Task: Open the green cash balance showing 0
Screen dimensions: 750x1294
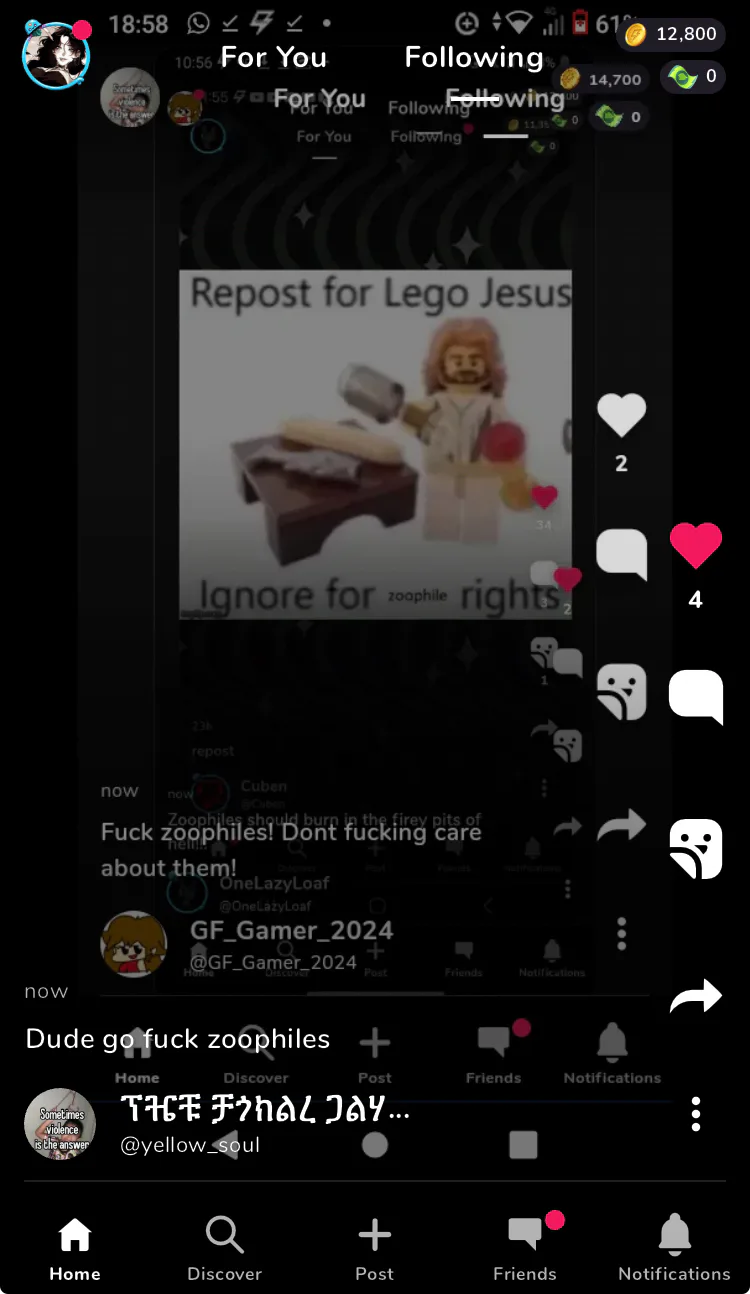Action: tap(692, 76)
